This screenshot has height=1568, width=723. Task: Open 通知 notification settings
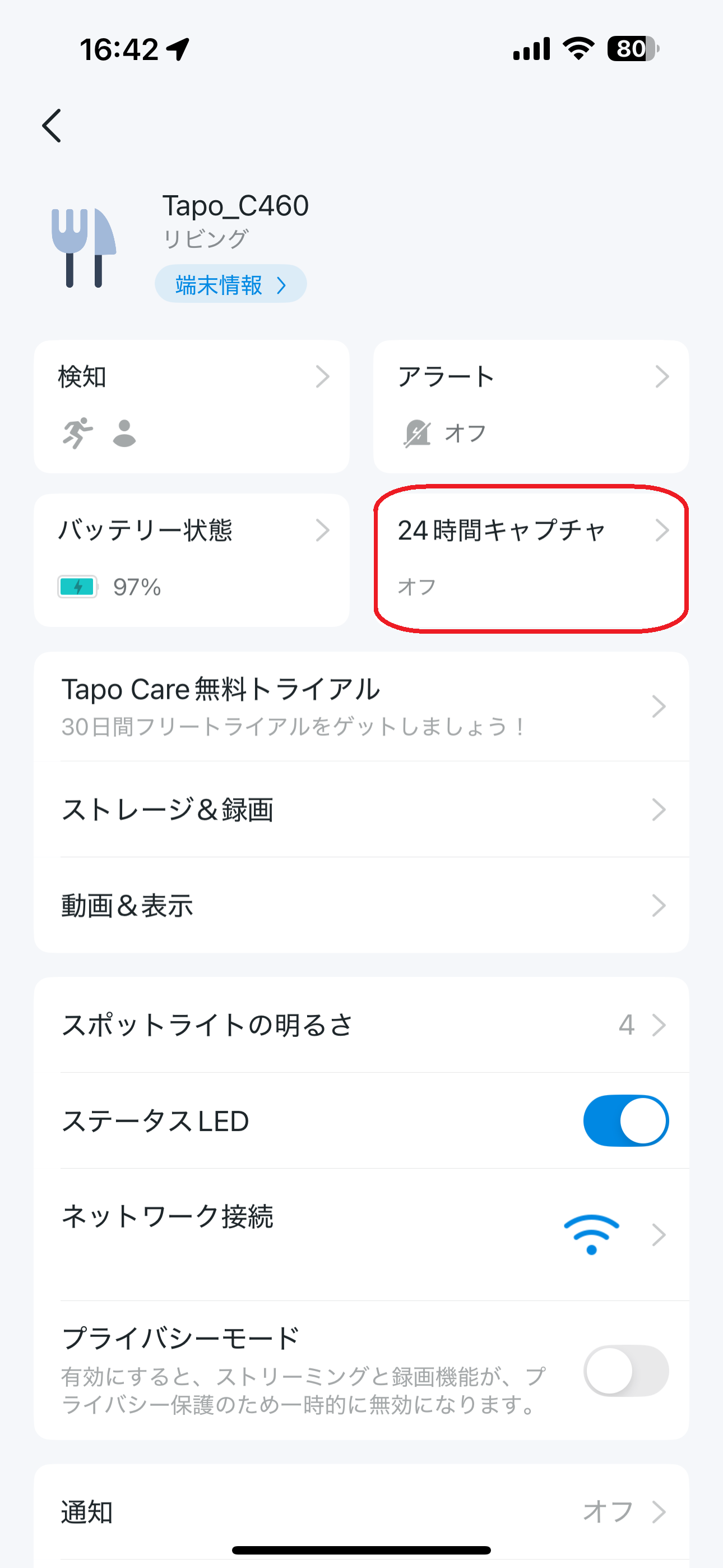tap(361, 1511)
